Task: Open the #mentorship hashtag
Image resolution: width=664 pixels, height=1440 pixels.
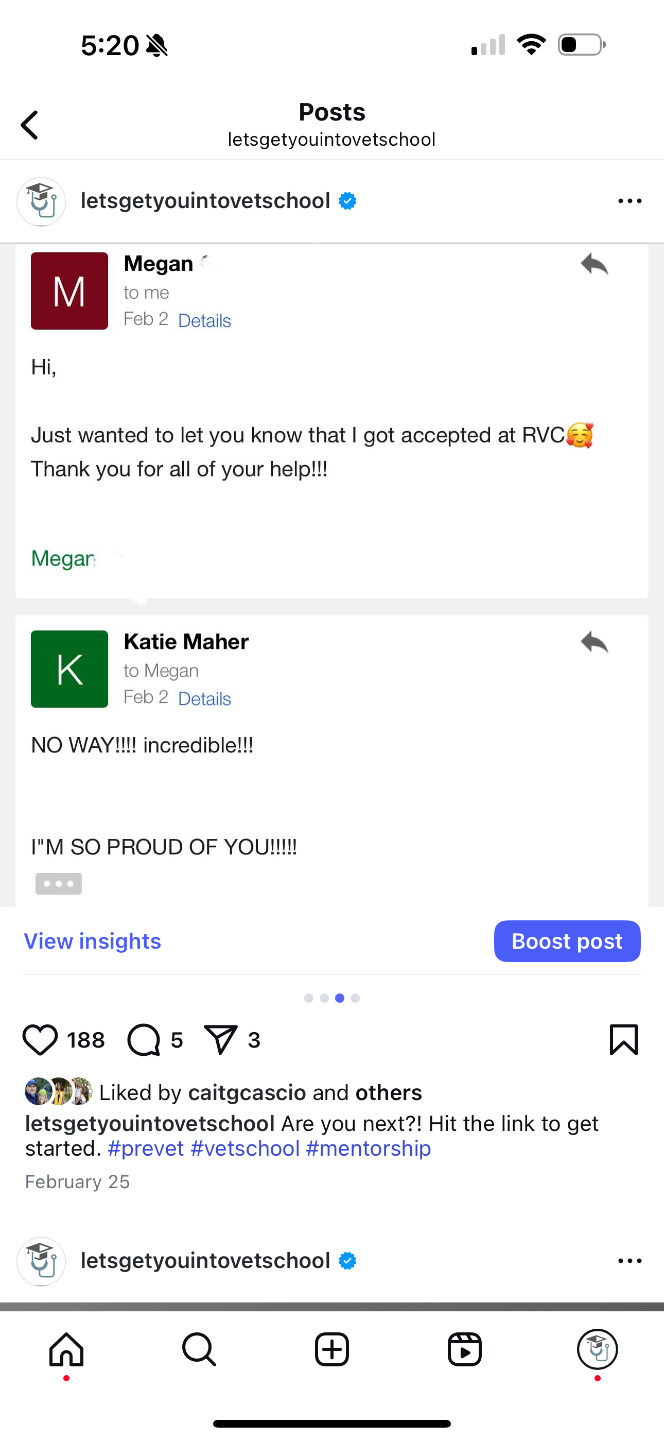Action: point(368,1148)
